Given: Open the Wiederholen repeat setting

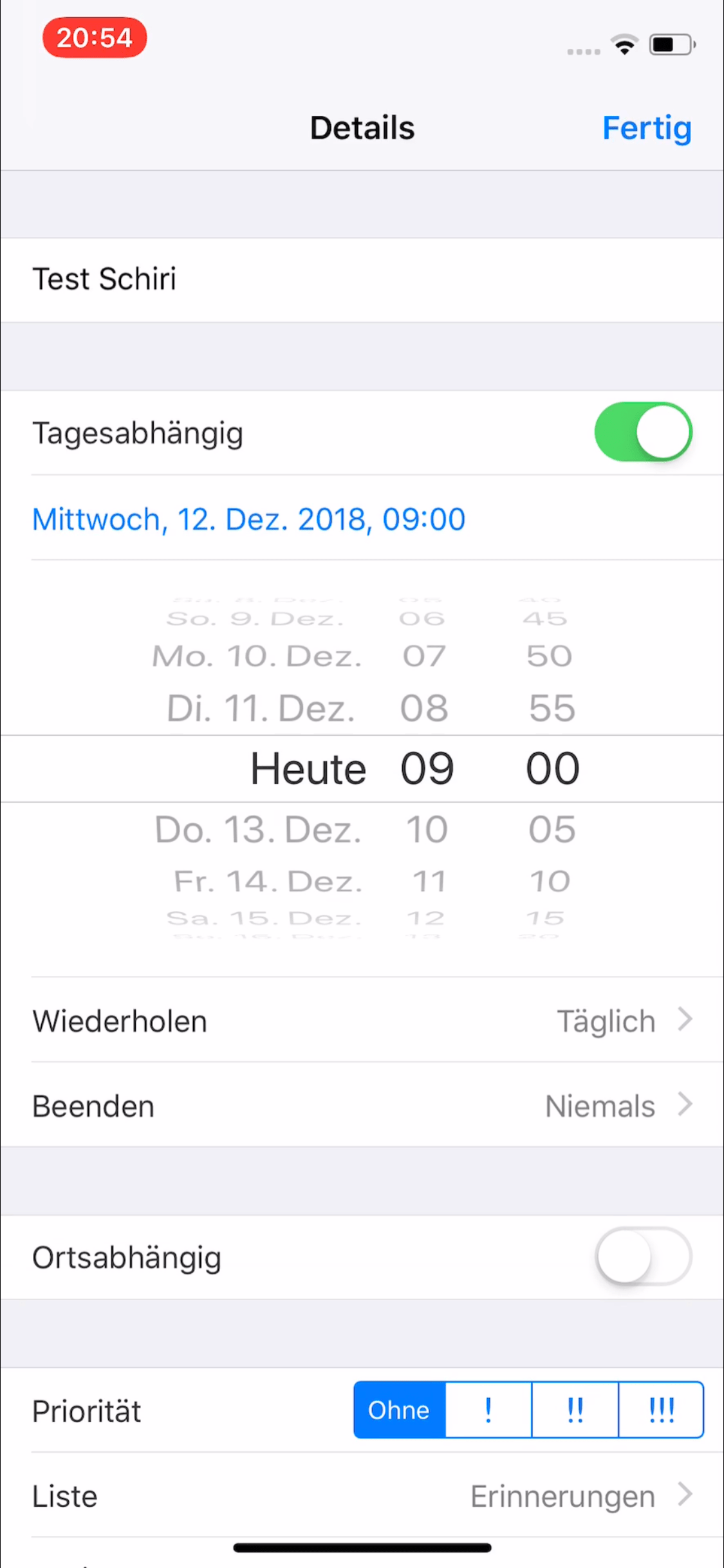Looking at the screenshot, I should point(362,1021).
